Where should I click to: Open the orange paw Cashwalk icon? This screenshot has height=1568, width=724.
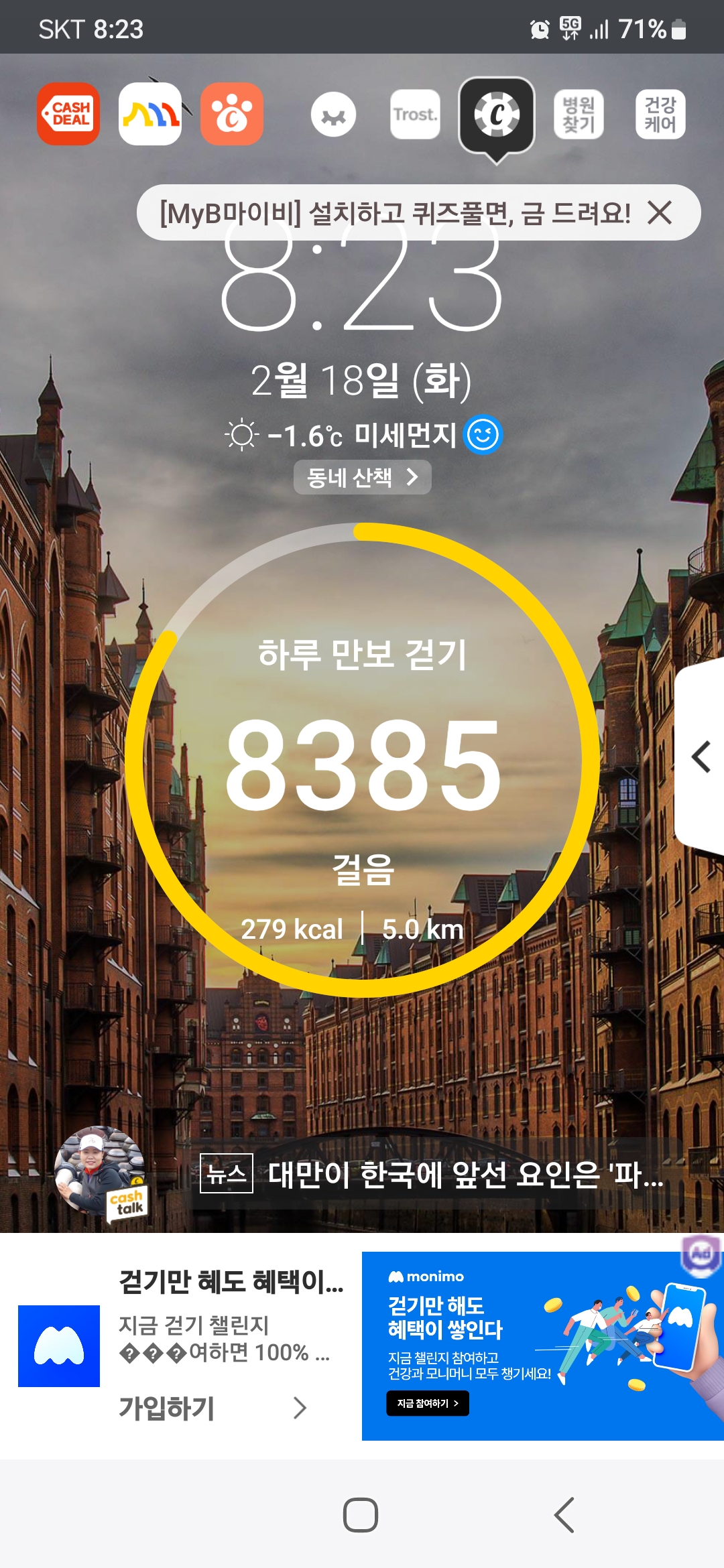coord(232,114)
